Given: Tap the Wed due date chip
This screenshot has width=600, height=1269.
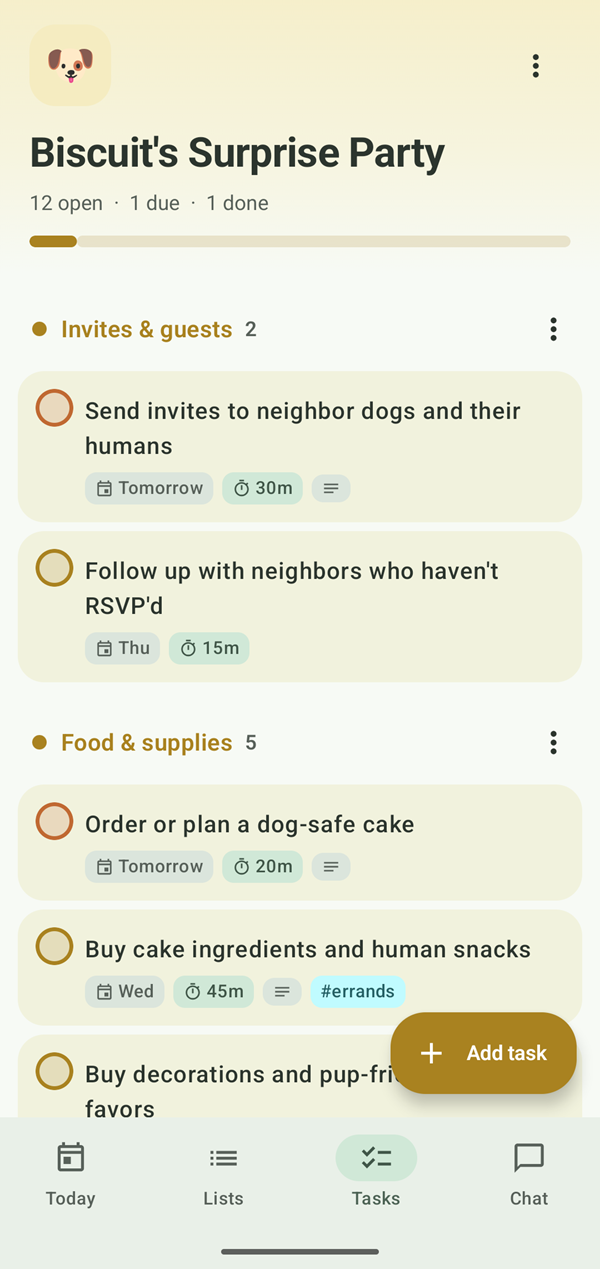Looking at the screenshot, I should pos(125,992).
